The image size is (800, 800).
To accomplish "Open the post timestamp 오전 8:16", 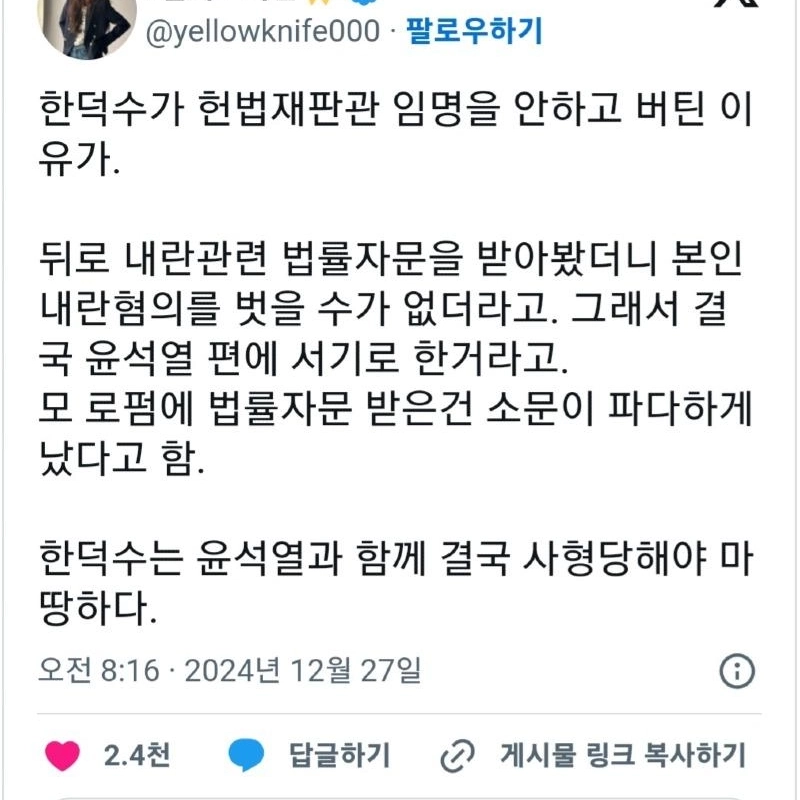I will pos(100,669).
